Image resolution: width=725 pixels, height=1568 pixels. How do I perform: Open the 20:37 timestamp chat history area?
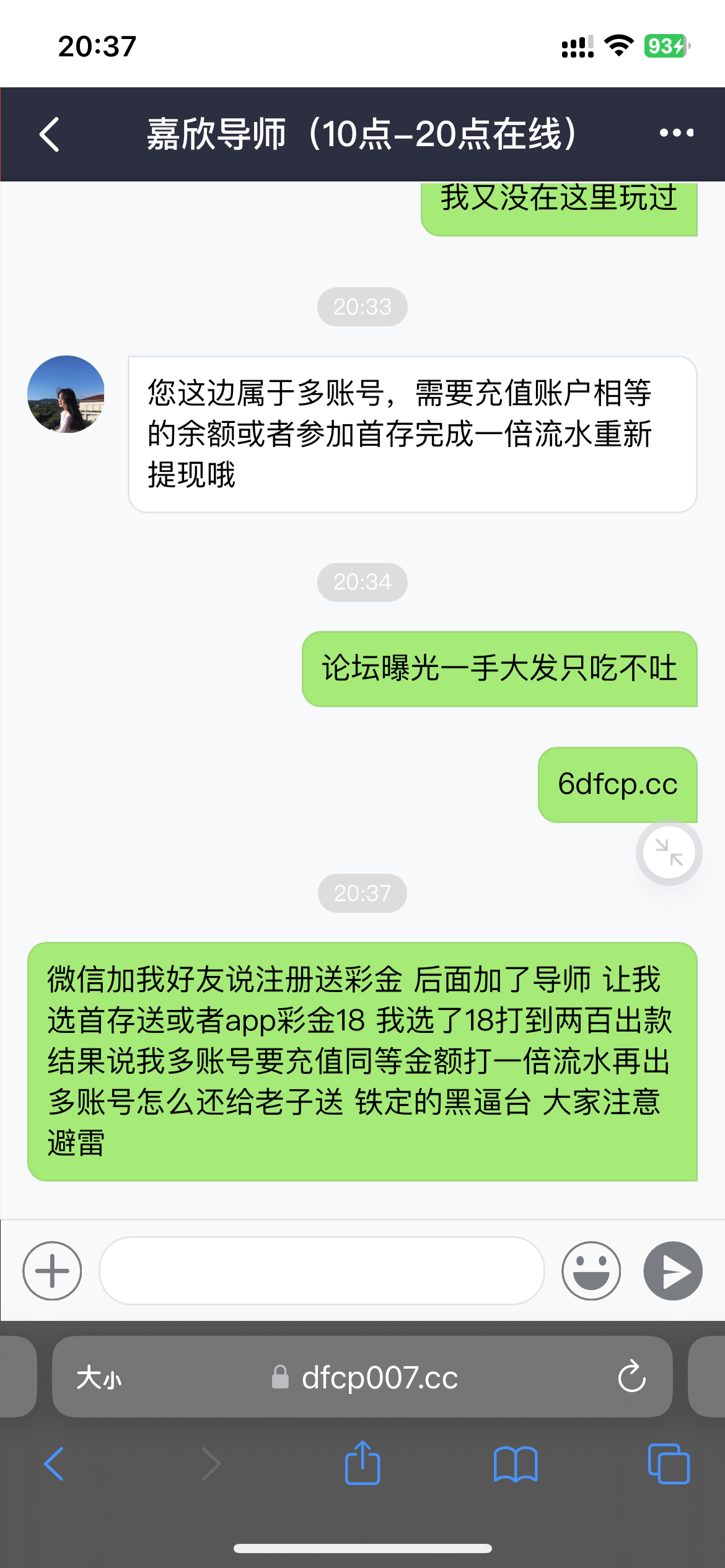point(362,892)
